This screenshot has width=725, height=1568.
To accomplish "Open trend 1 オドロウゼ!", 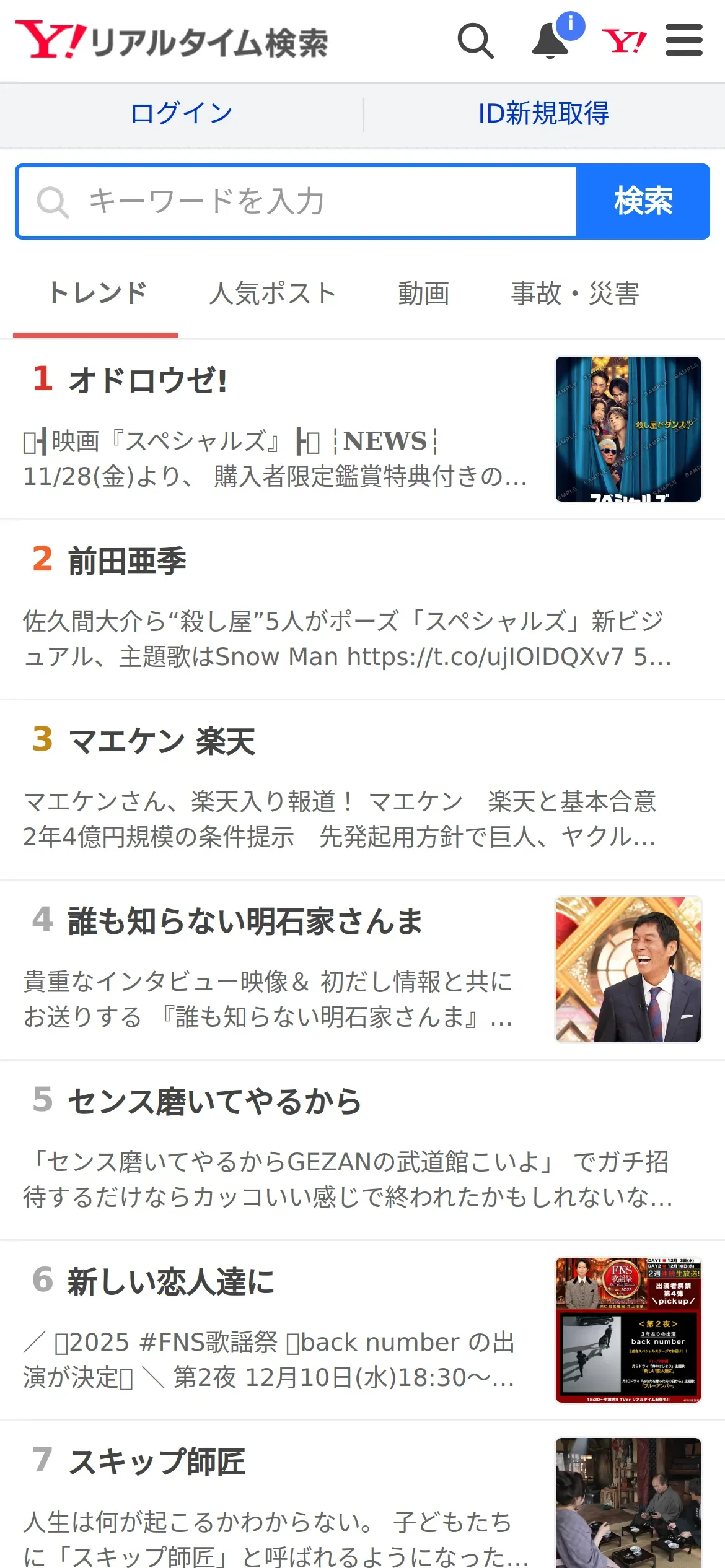I will point(149,380).
